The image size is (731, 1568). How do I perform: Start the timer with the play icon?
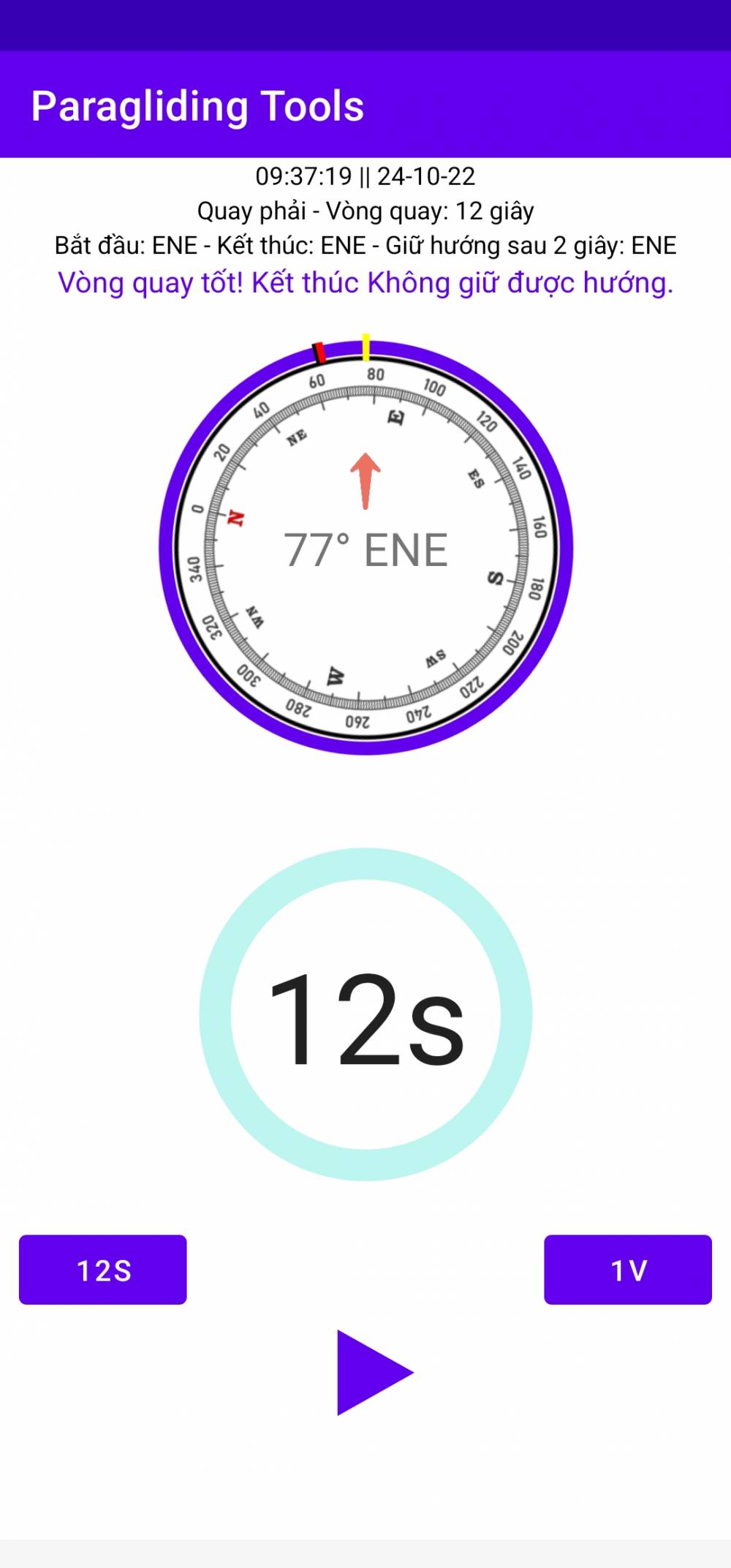pos(374,1373)
